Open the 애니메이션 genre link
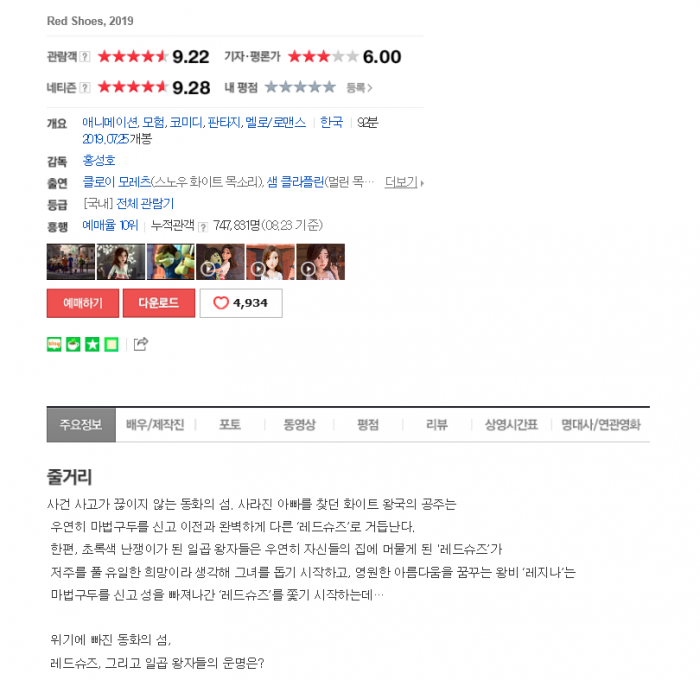Screen dimensions: 700x680 [x=110, y=122]
